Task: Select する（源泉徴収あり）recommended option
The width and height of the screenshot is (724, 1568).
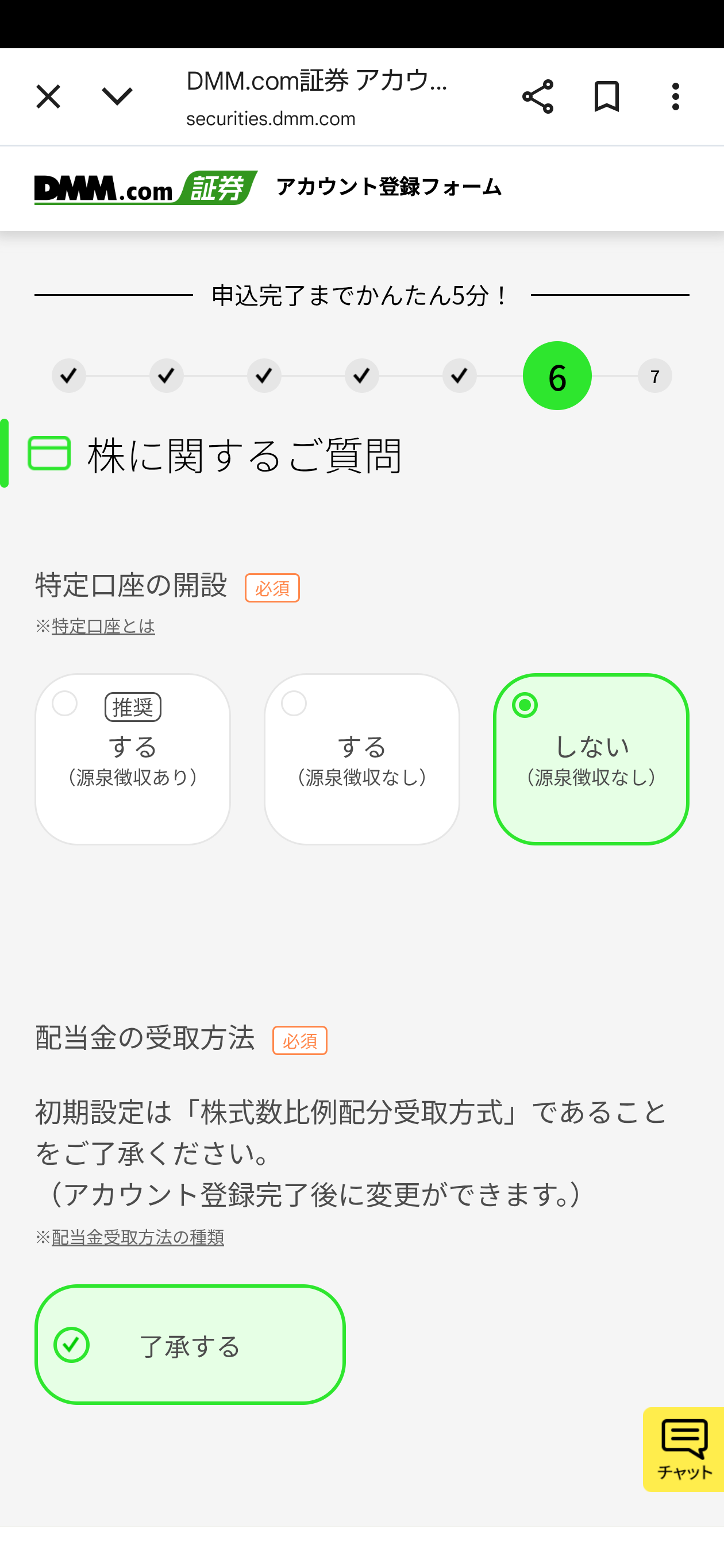Action: click(x=132, y=758)
